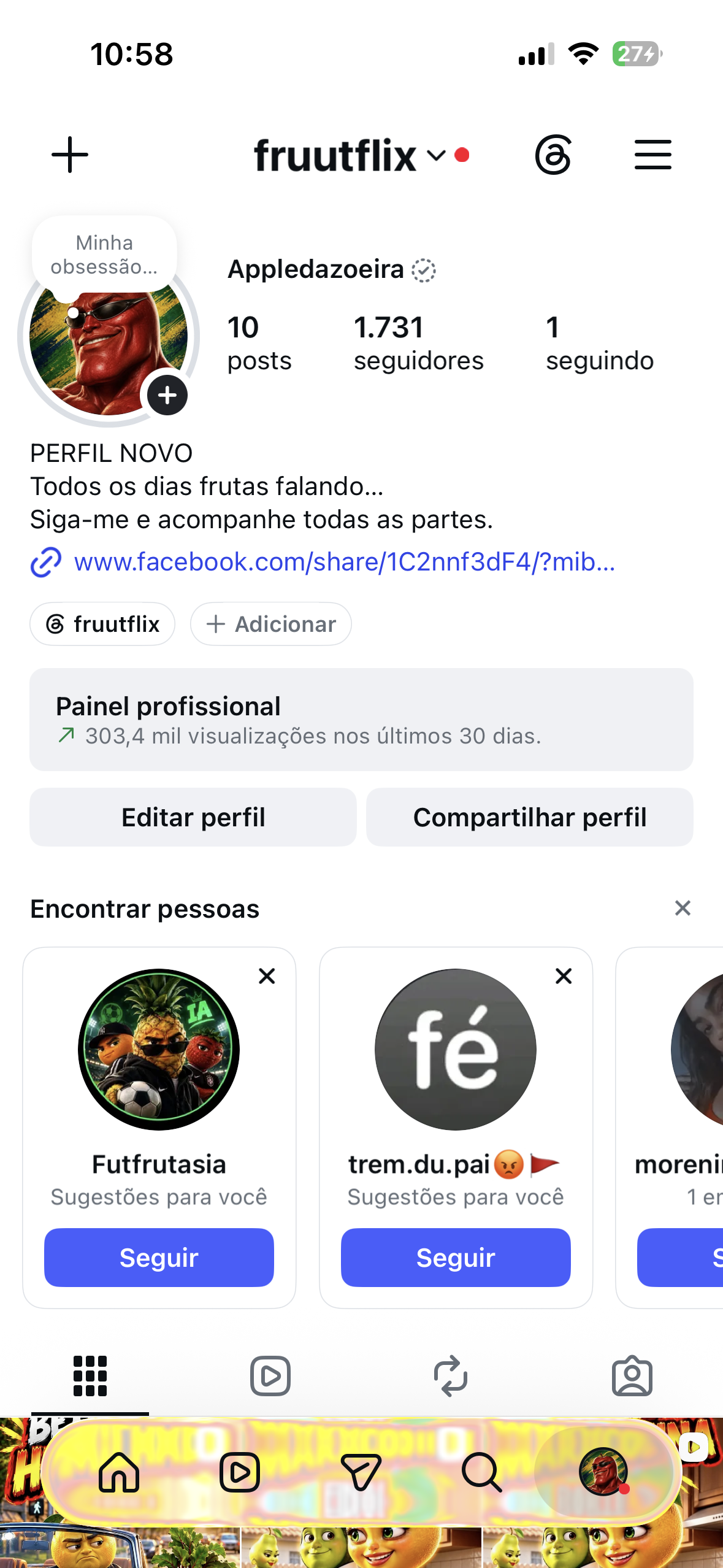Follow trem.du.pai
The width and height of the screenshot is (723, 1568).
tap(456, 1258)
